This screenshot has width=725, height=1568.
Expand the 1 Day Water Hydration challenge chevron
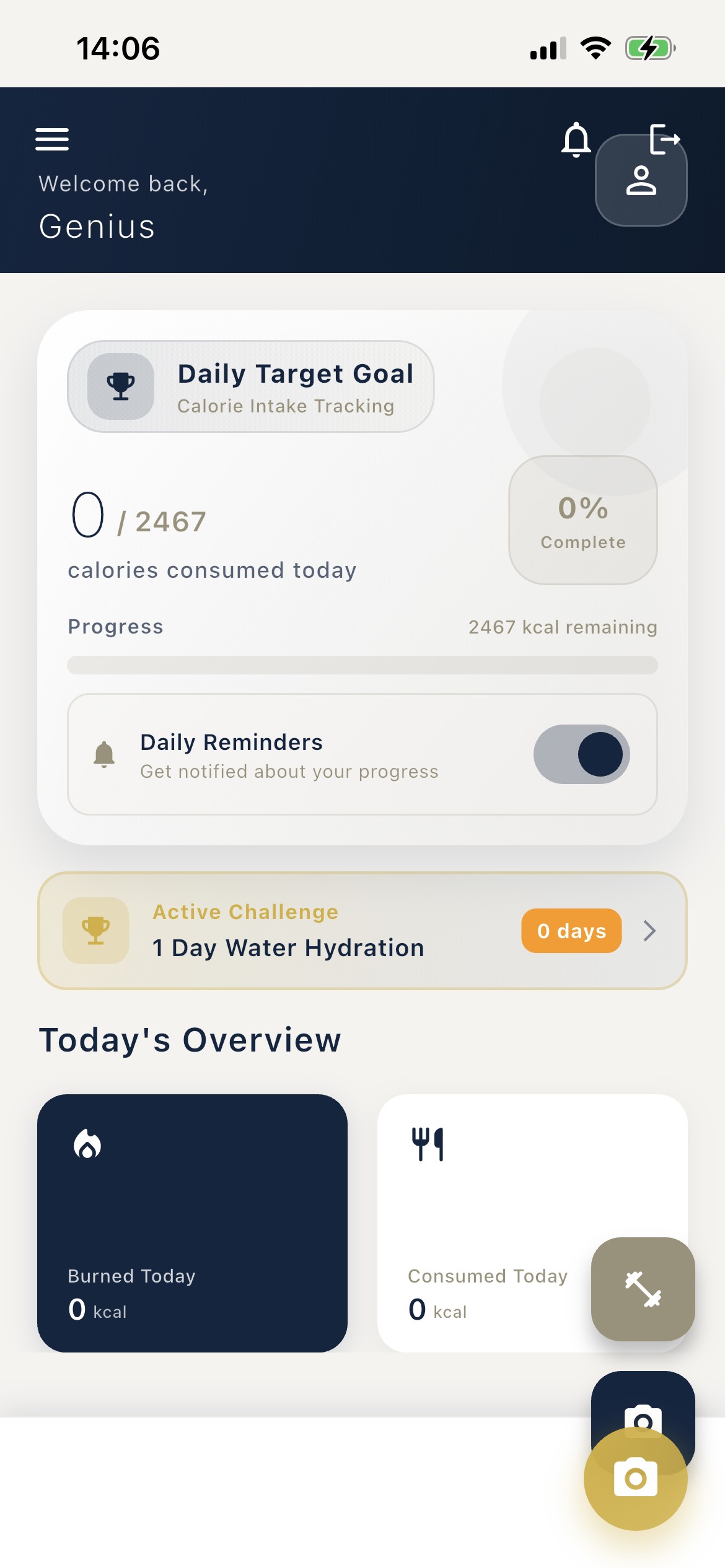(x=649, y=931)
